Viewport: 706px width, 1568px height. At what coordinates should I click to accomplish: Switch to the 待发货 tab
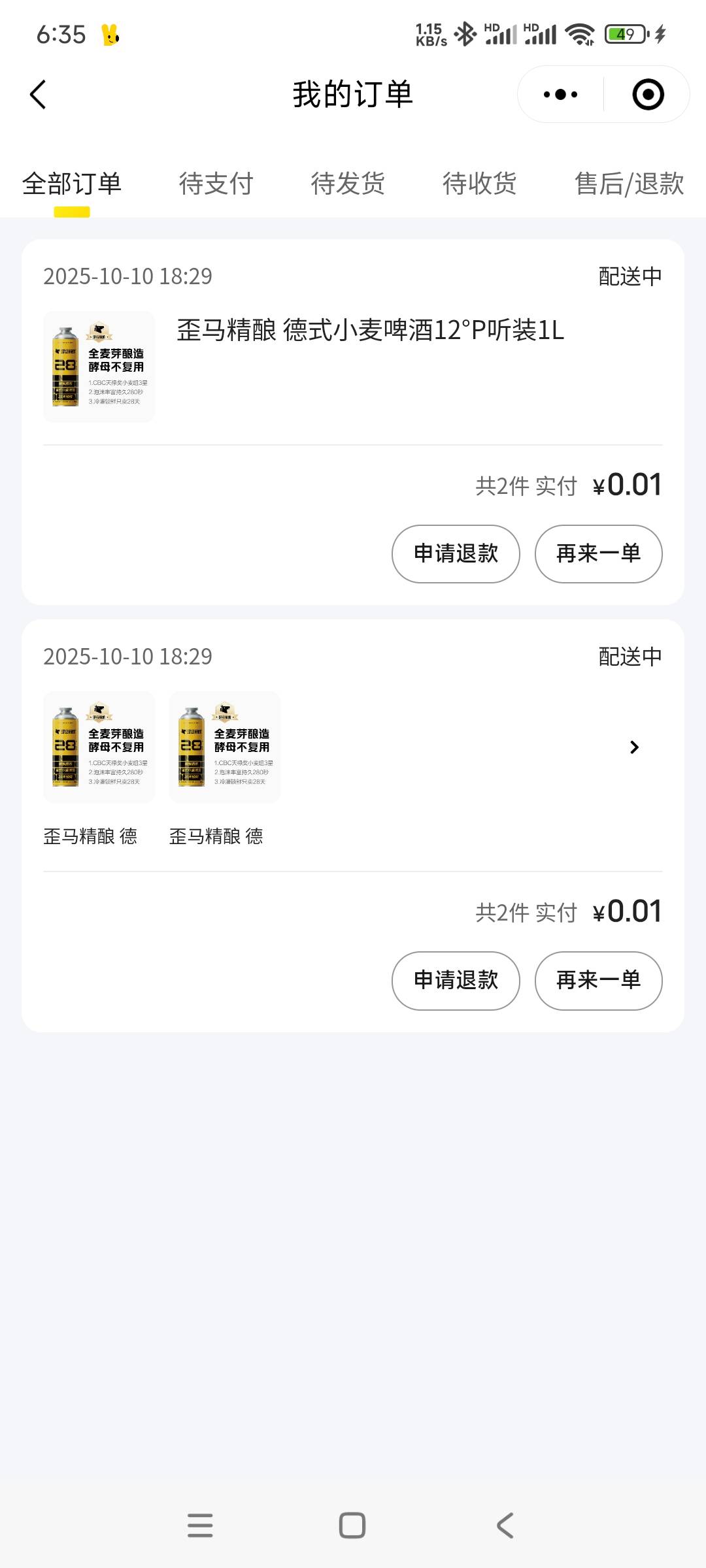click(x=348, y=184)
